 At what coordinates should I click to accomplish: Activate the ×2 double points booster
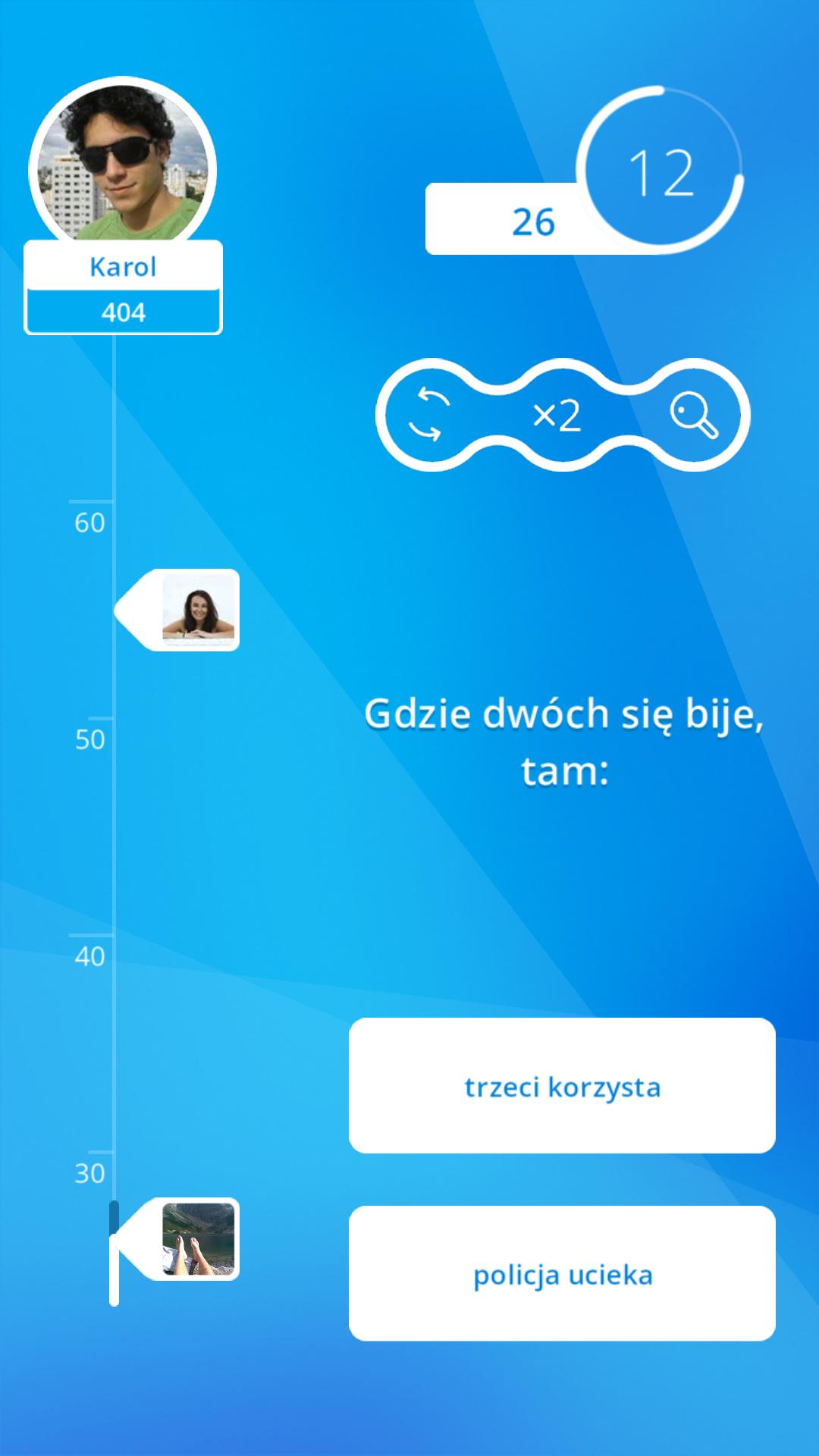click(557, 415)
